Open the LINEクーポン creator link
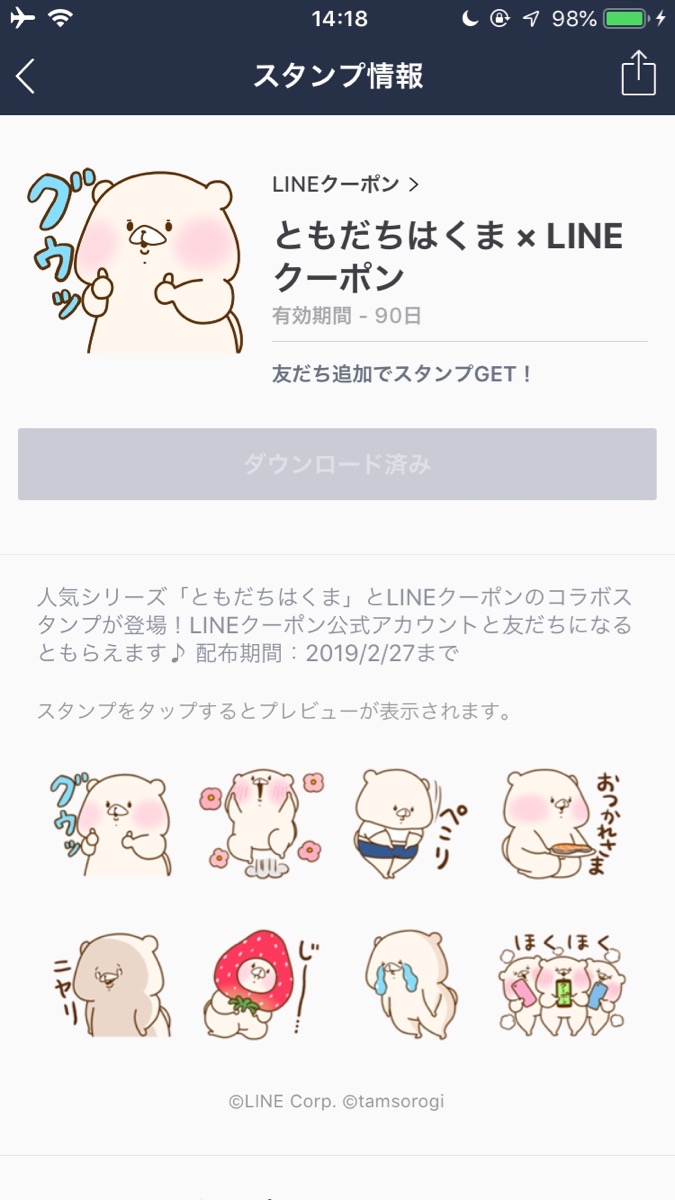This screenshot has width=675, height=1200. click(x=345, y=184)
